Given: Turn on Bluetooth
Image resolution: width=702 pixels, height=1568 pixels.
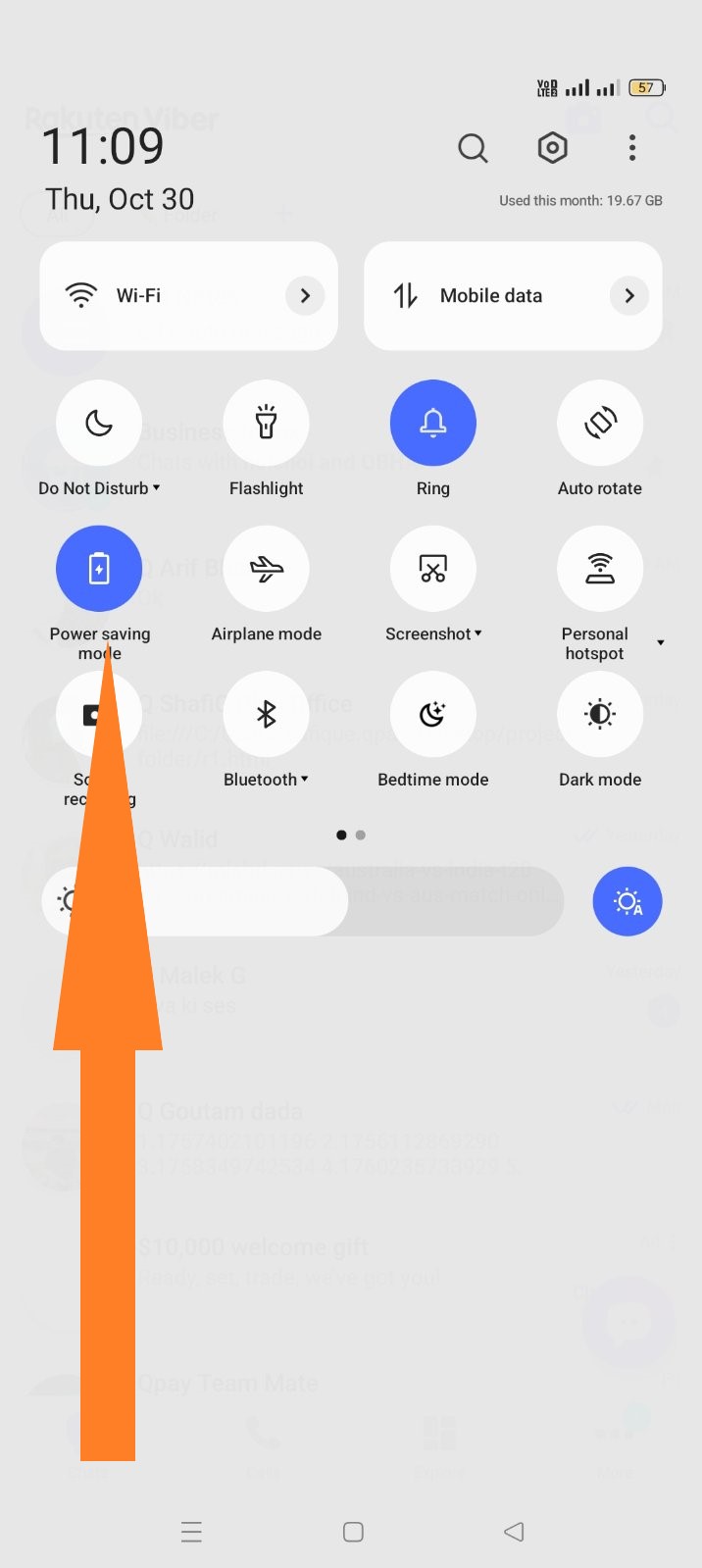Looking at the screenshot, I should point(267,714).
